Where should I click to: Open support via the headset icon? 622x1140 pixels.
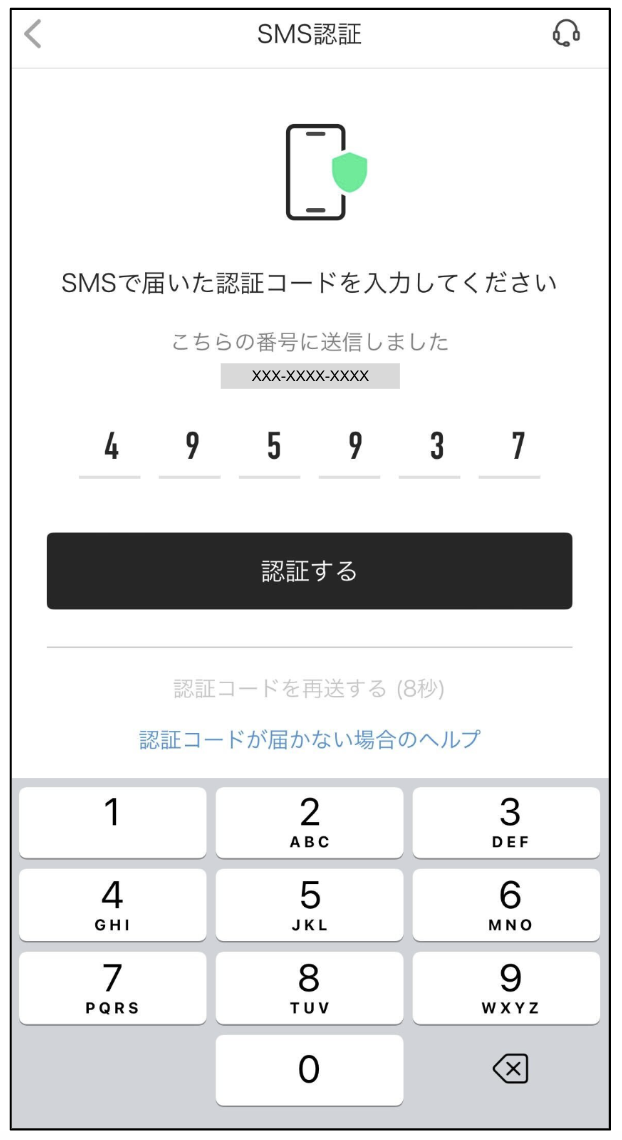(x=565, y=33)
